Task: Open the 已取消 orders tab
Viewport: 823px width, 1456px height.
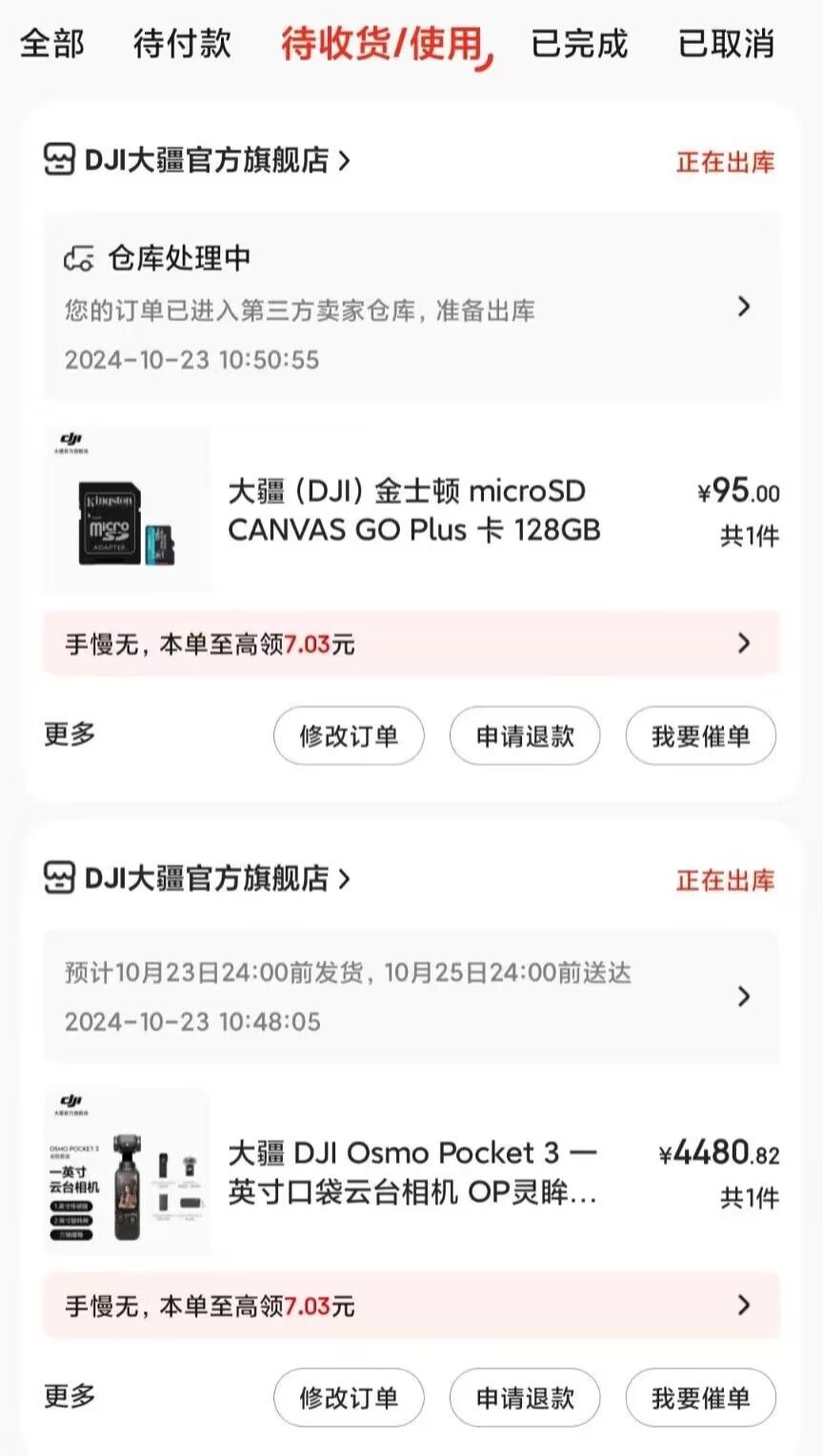Action: [x=726, y=44]
